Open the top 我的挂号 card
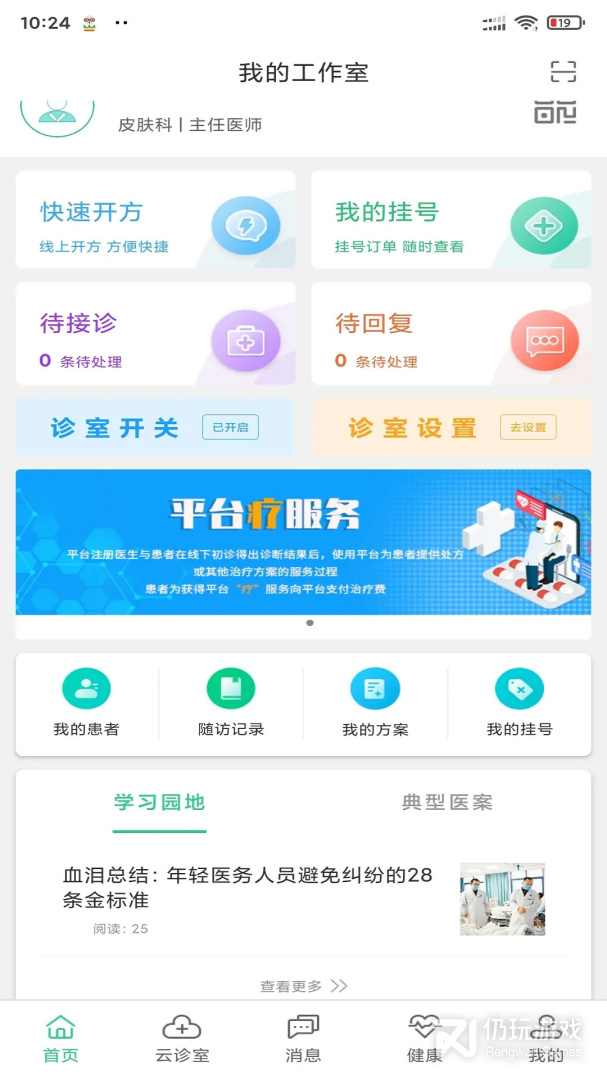The width and height of the screenshot is (607, 1080). tap(451, 220)
